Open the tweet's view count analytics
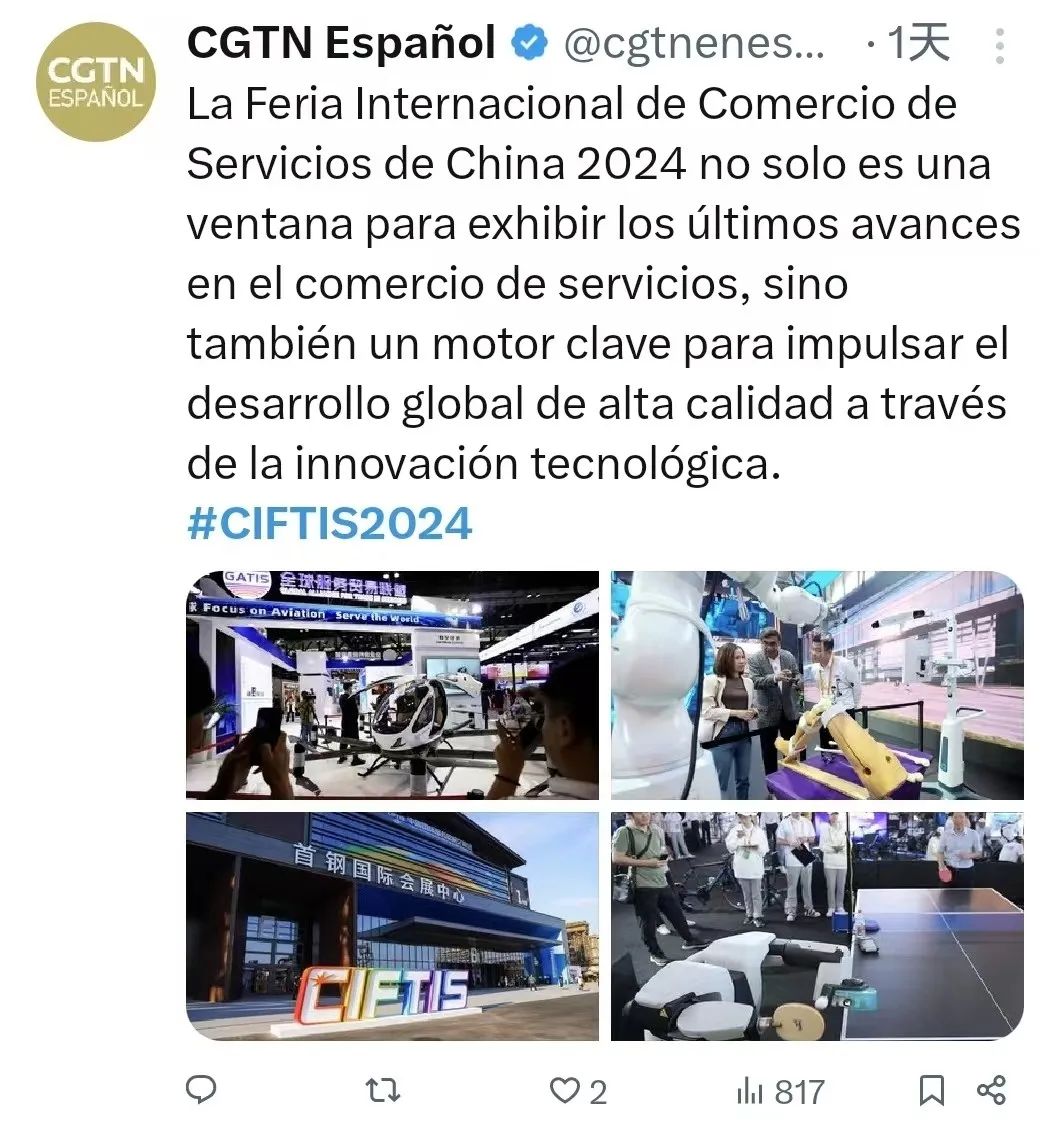The height and width of the screenshot is (1137, 1060). (780, 1091)
